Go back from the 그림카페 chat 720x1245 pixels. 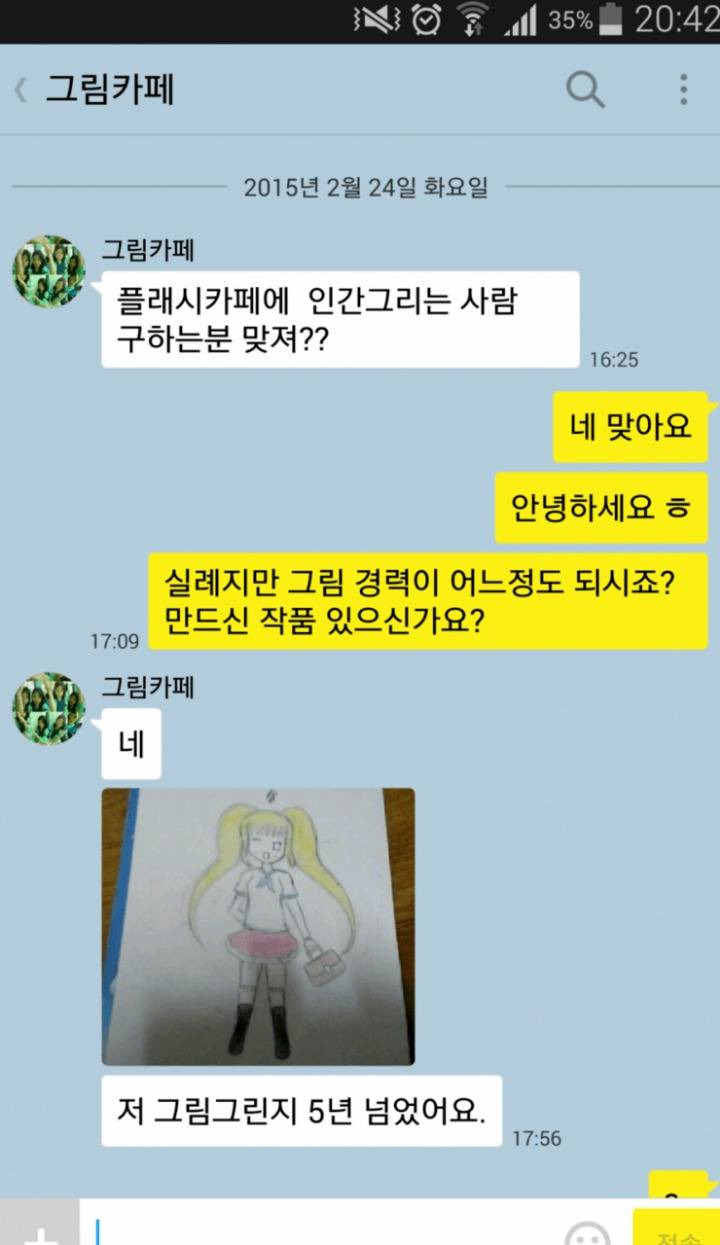20,90
